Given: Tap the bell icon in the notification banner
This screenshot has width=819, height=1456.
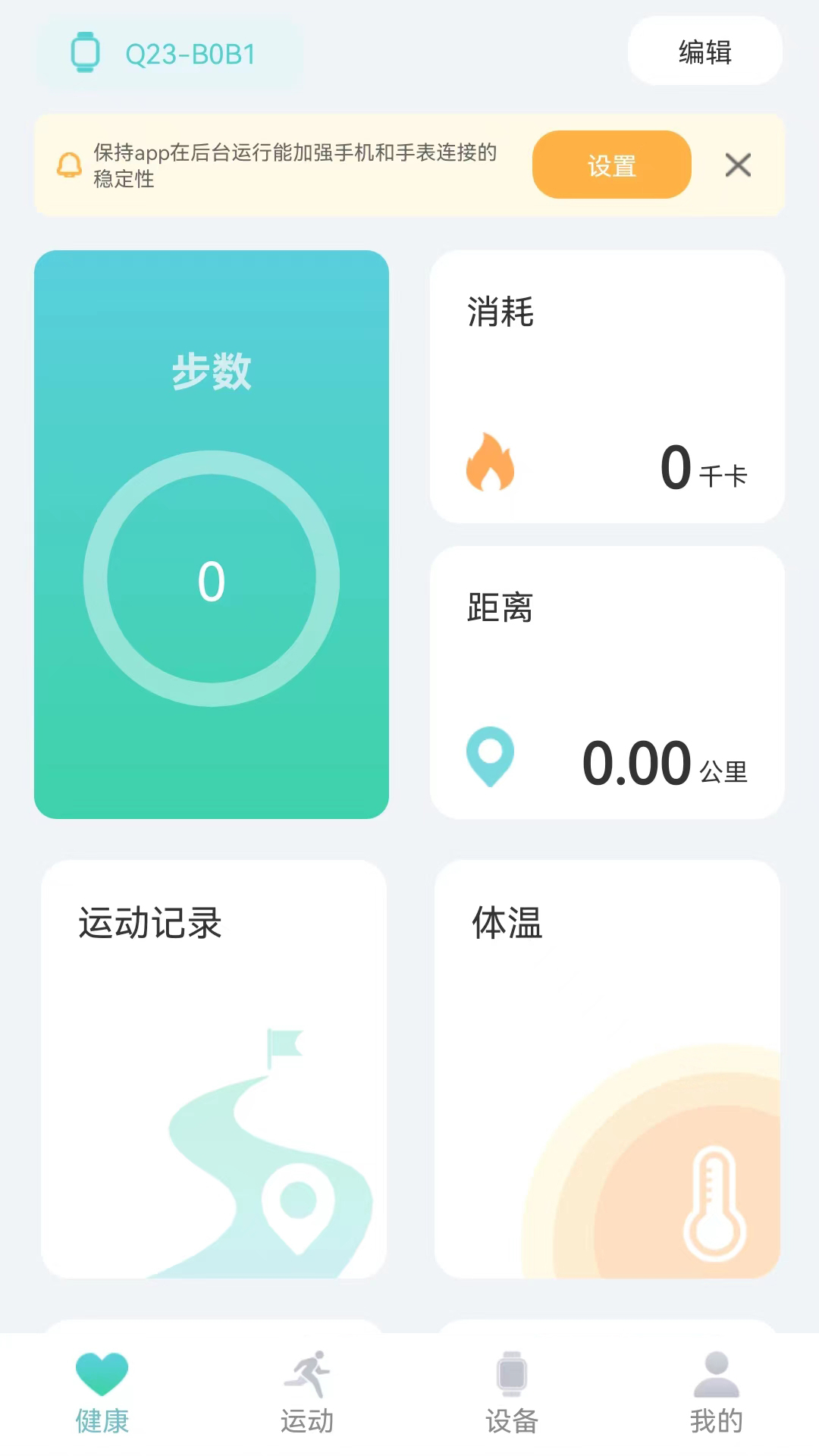Looking at the screenshot, I should pyautogui.click(x=69, y=165).
